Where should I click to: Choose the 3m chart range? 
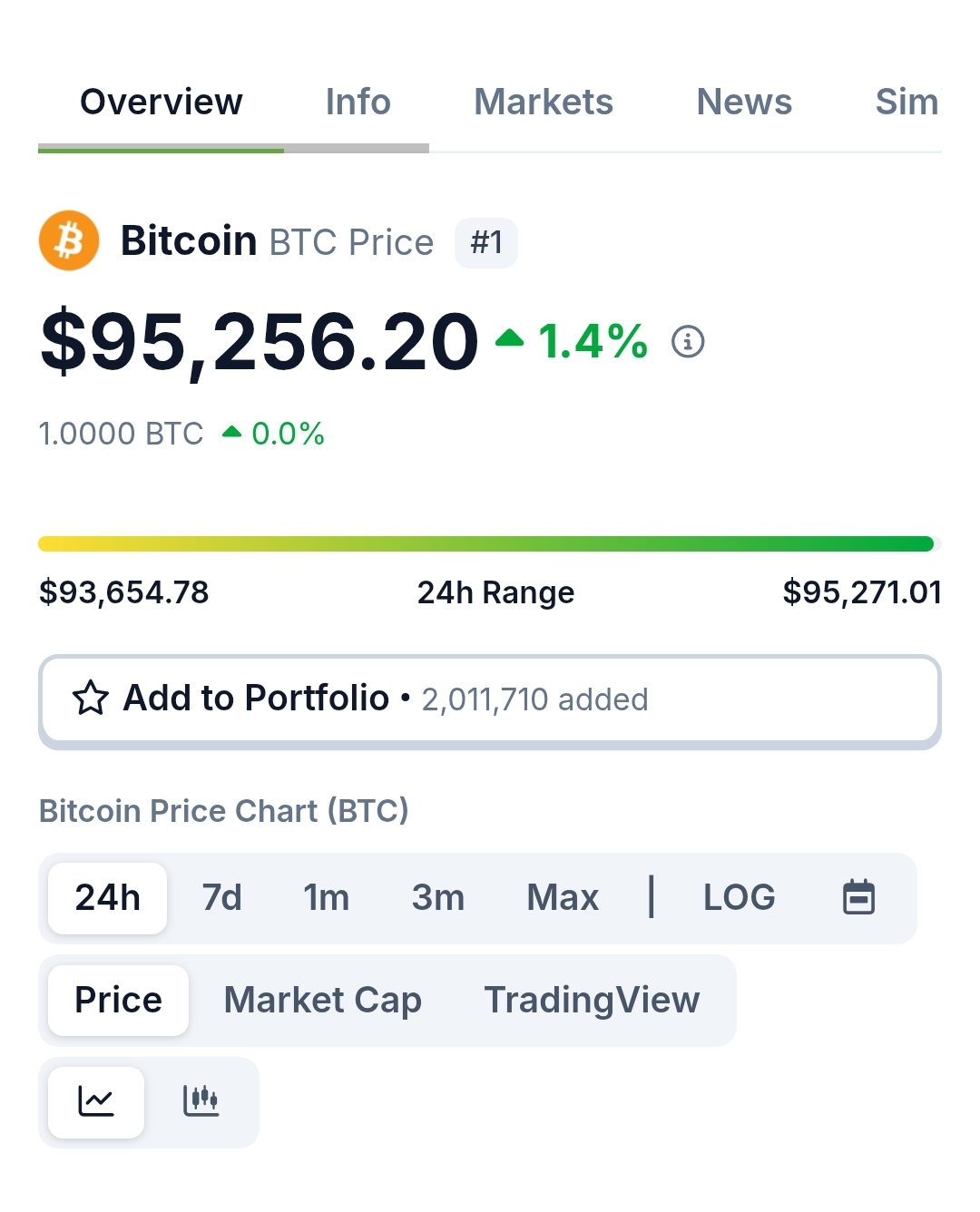437,898
